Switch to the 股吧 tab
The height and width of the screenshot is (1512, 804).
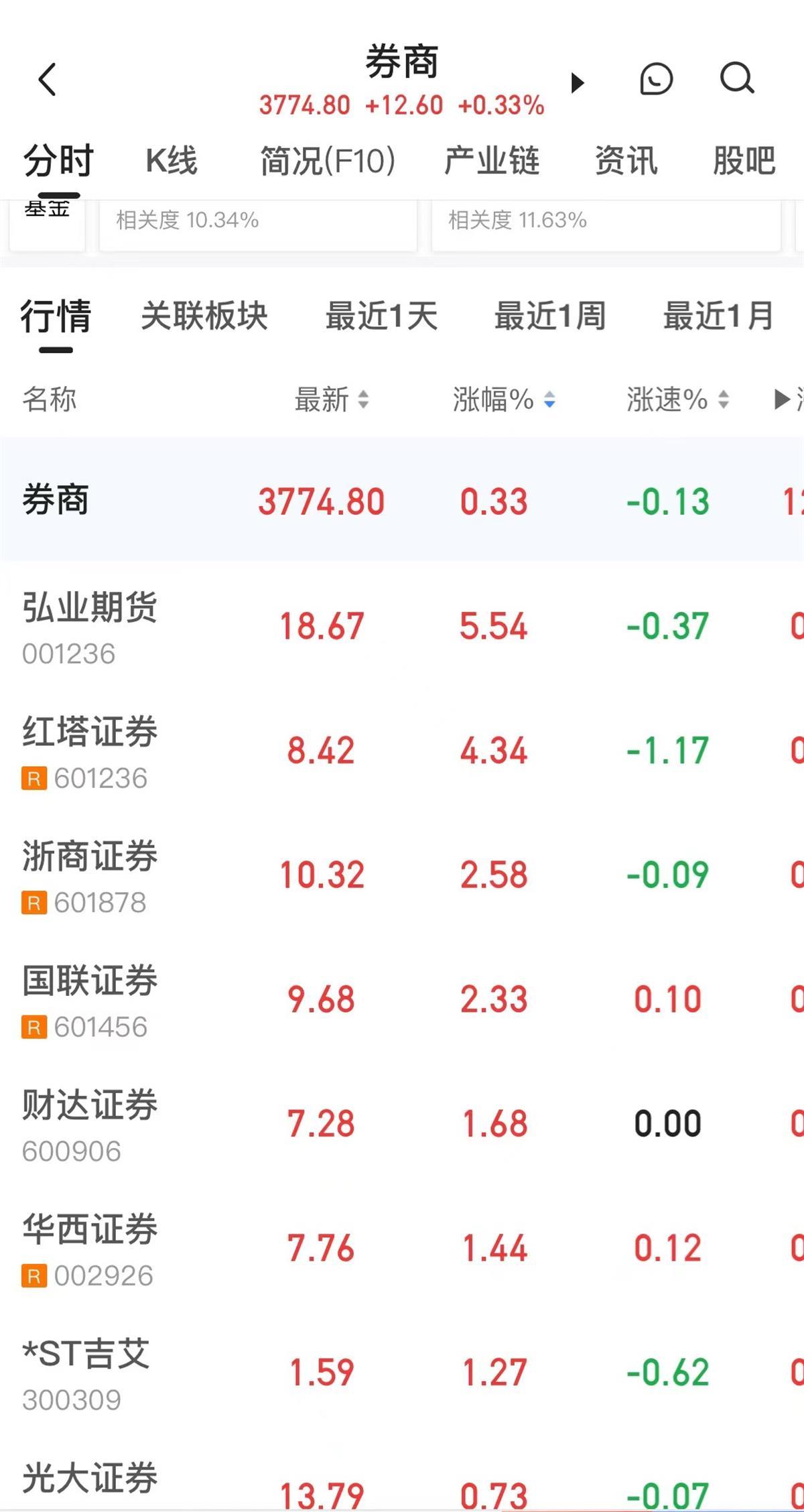pyautogui.click(x=744, y=162)
